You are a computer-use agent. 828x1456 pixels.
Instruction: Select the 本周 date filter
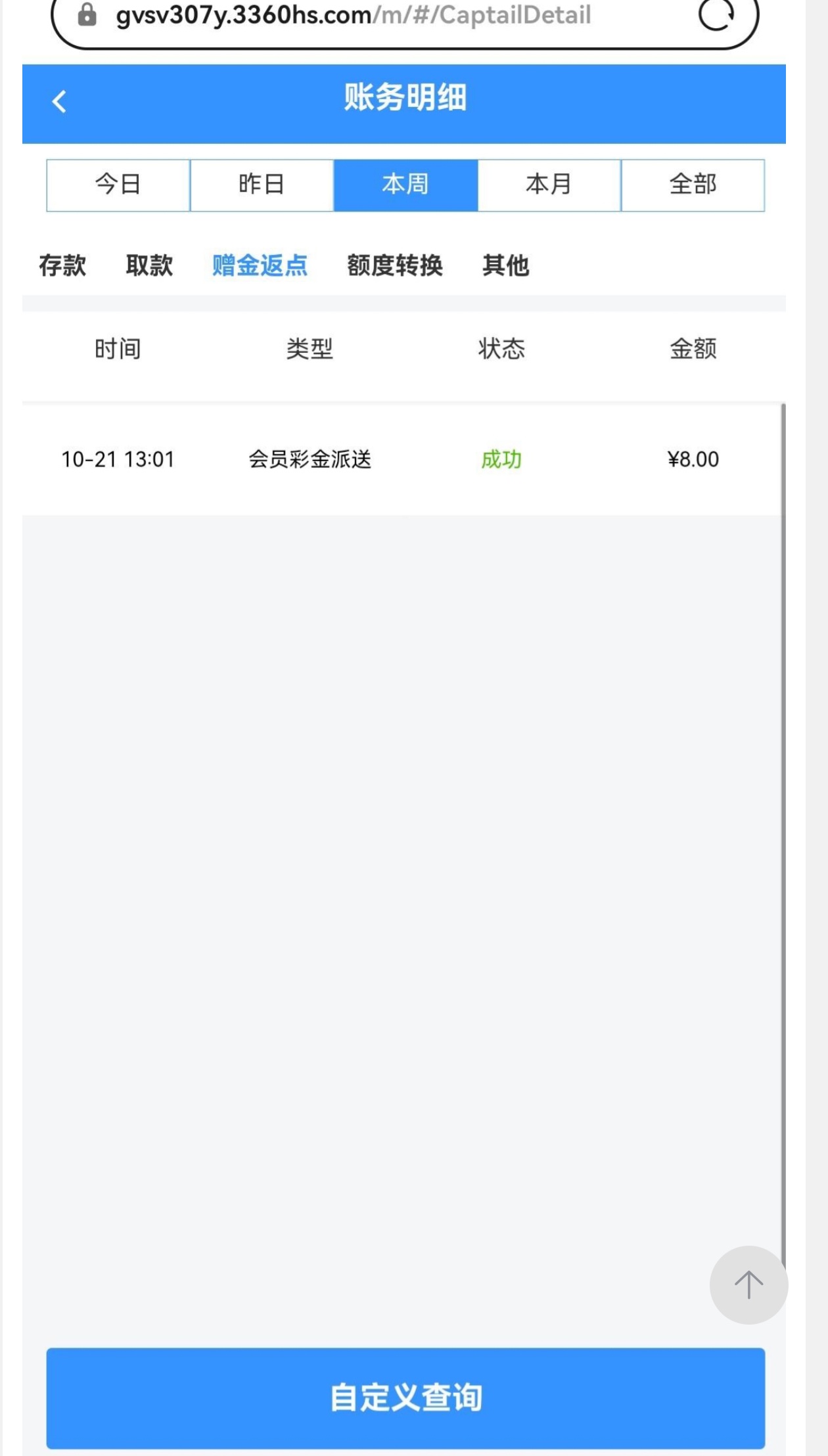point(405,185)
